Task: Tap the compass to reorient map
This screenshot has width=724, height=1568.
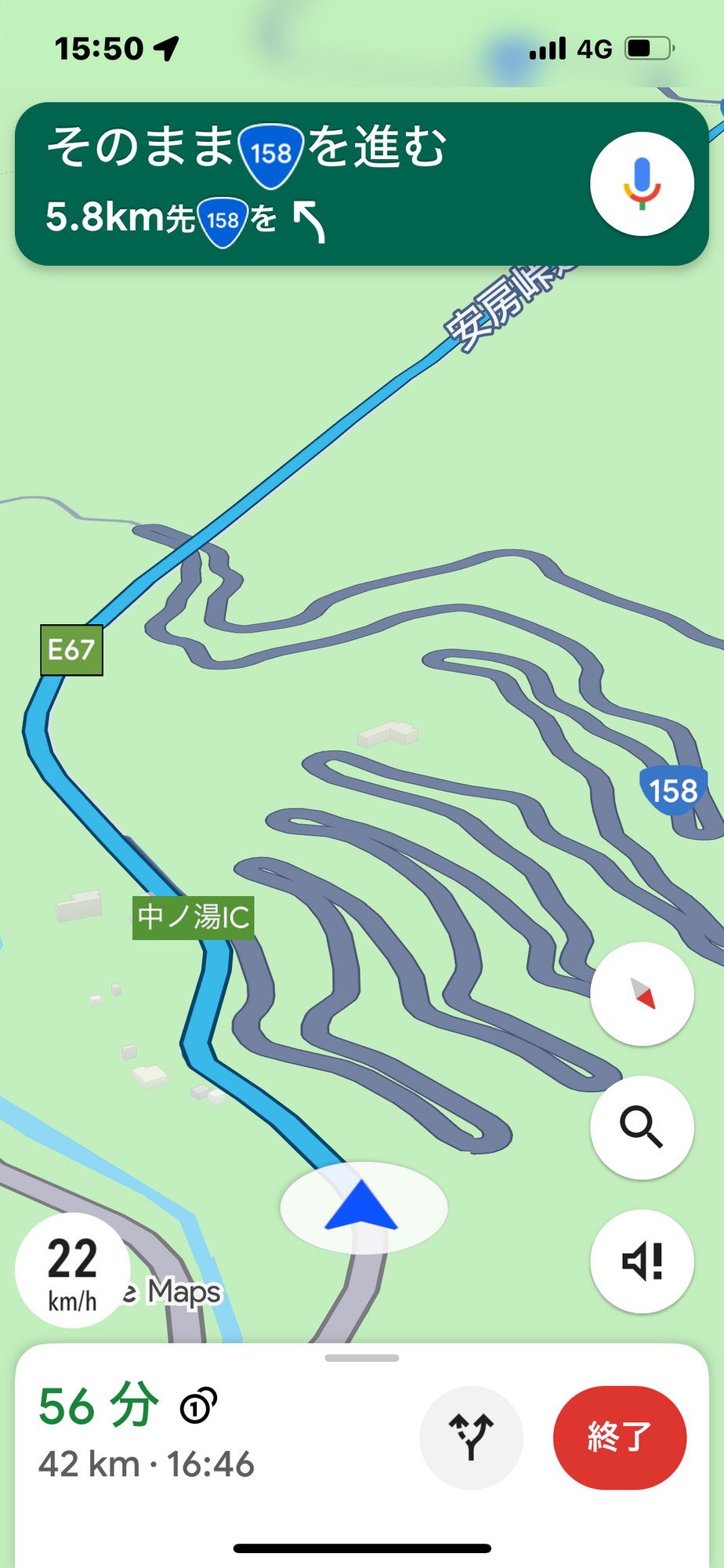Action: pos(642,993)
